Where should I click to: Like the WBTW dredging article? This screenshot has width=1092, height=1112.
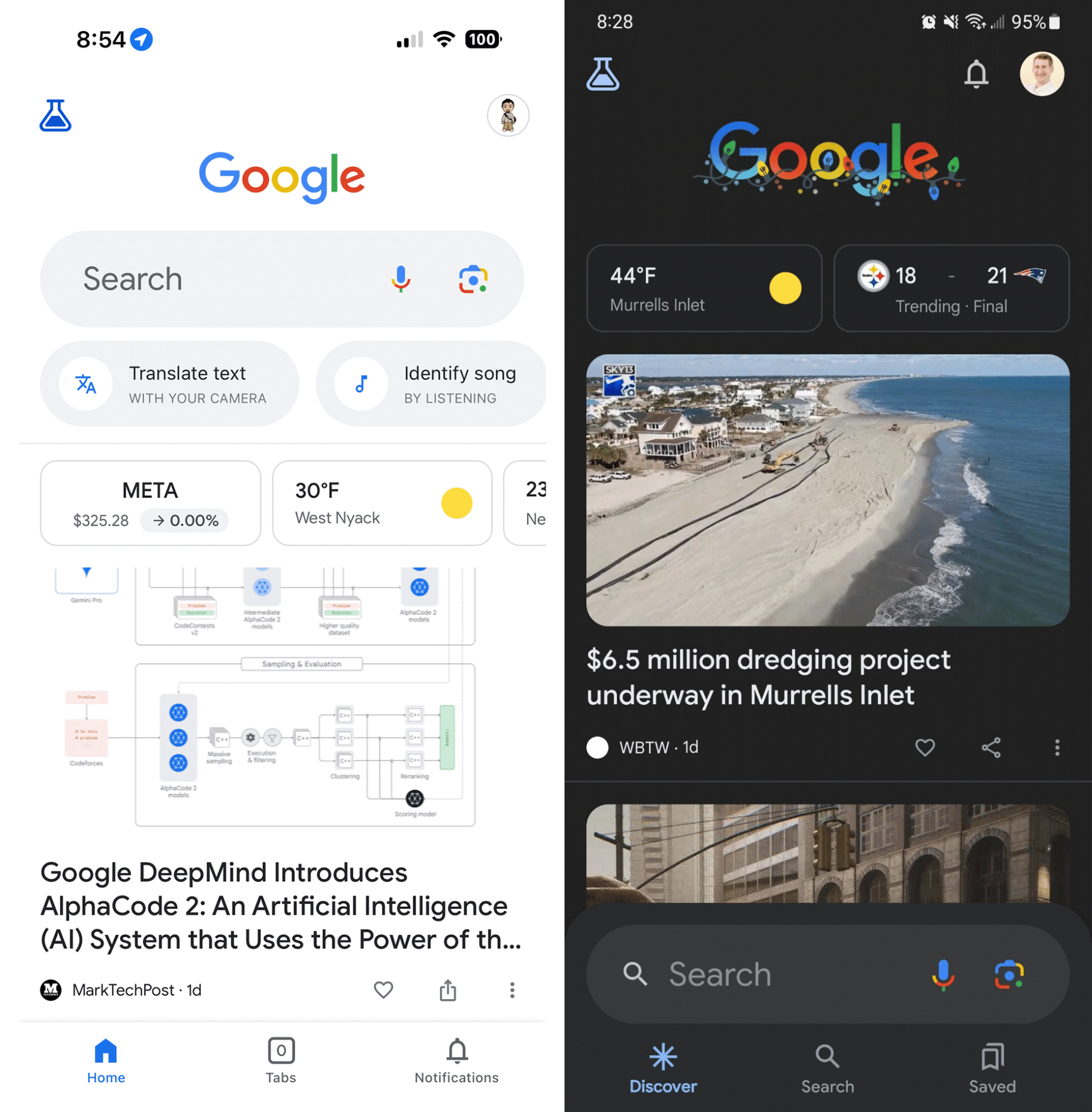click(925, 747)
